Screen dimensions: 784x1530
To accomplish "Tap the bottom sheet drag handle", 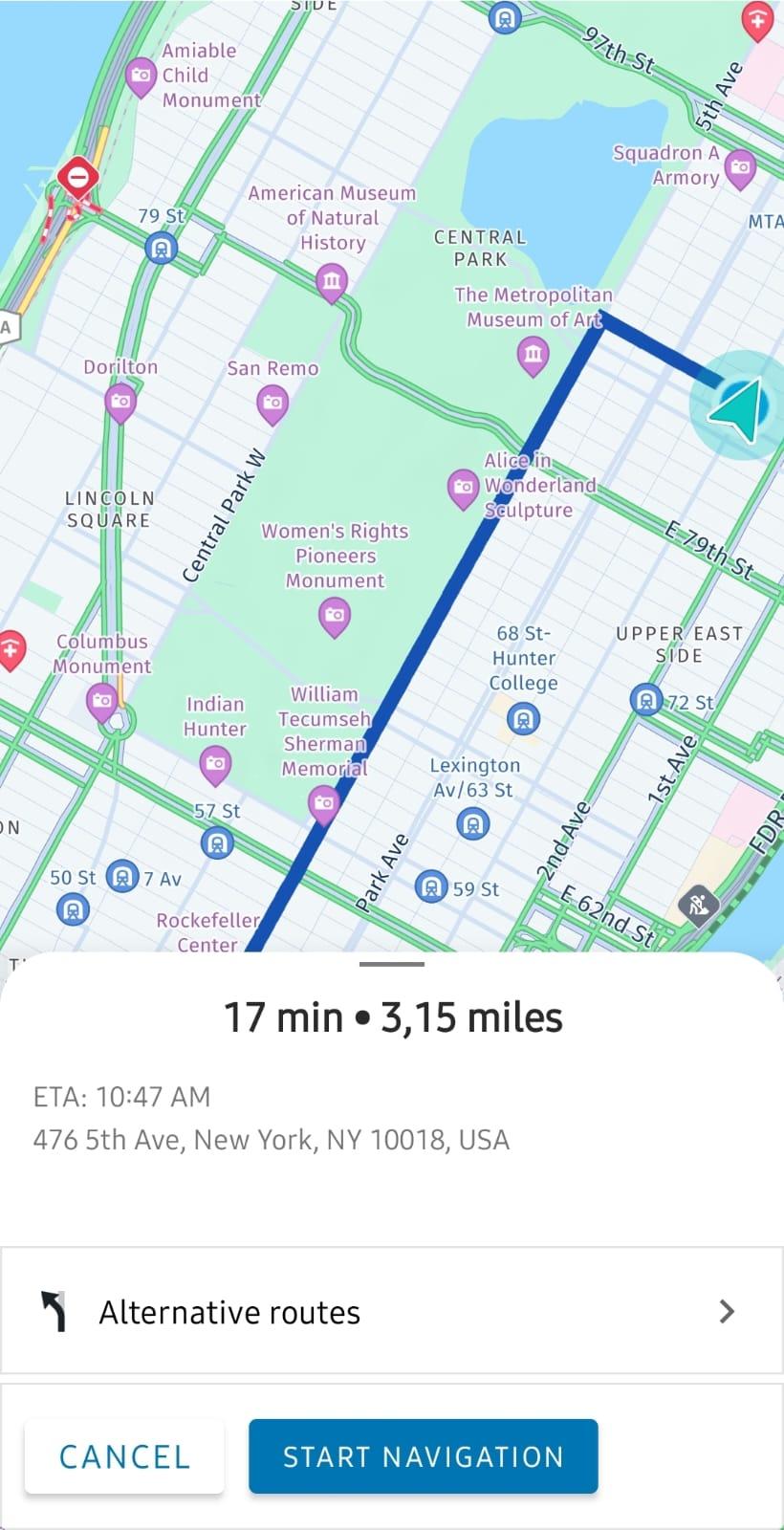I will (392, 964).
